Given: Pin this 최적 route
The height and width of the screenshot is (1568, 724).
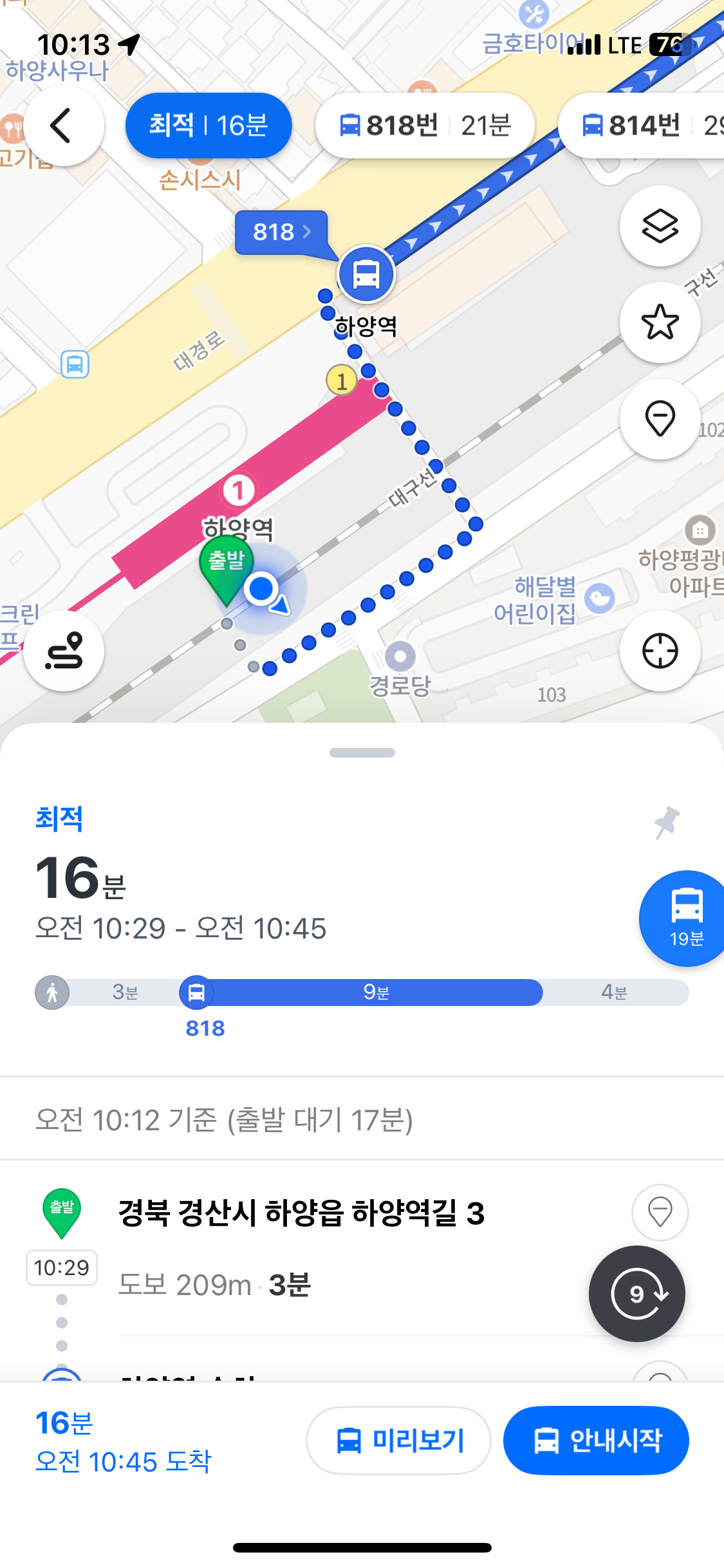Looking at the screenshot, I should click(667, 823).
